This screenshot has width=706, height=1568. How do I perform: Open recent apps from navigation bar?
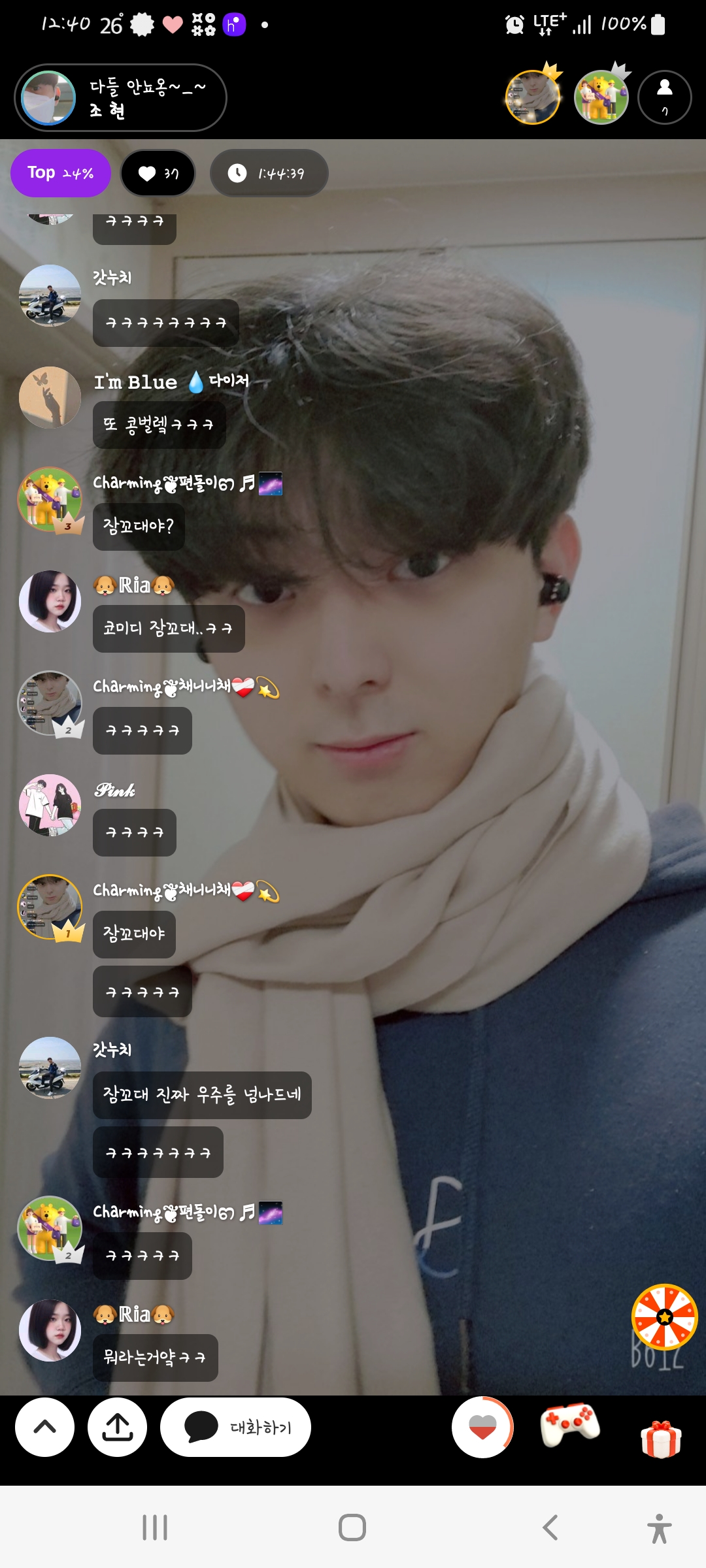155,1527
